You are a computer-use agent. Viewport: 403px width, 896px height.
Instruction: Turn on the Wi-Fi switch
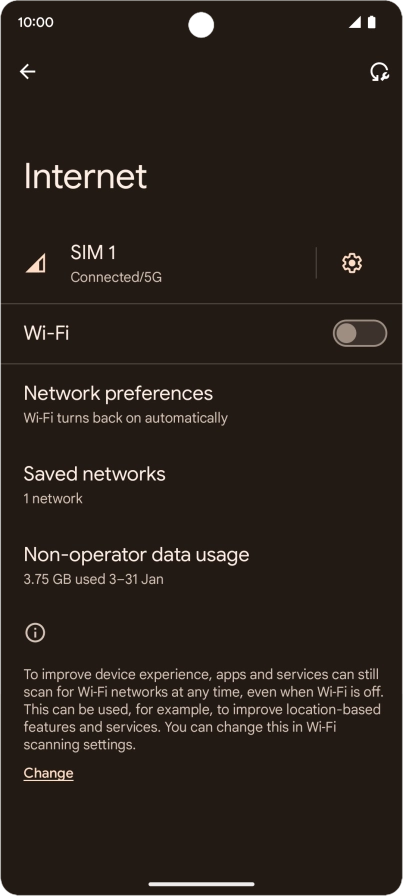[x=360, y=333]
